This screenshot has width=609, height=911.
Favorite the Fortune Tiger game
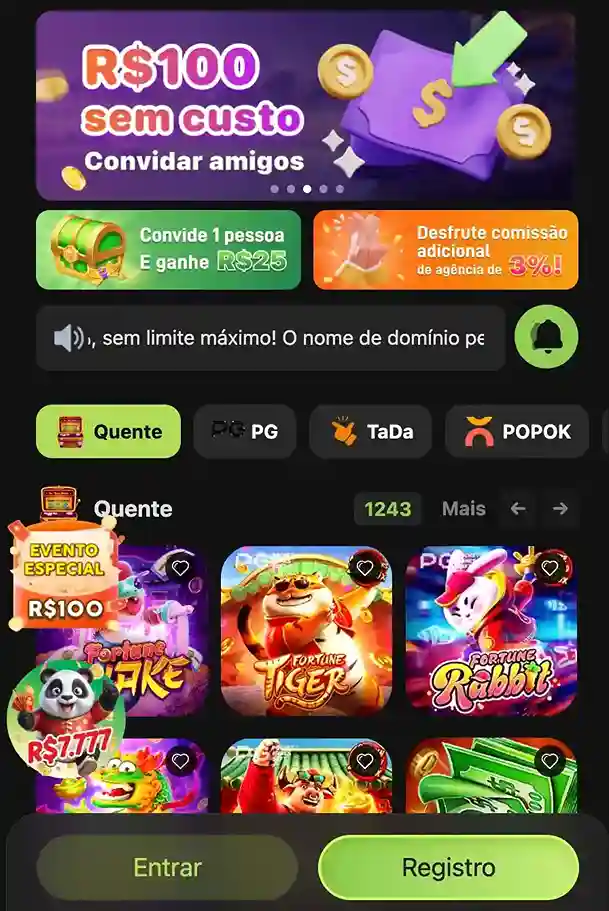365,568
